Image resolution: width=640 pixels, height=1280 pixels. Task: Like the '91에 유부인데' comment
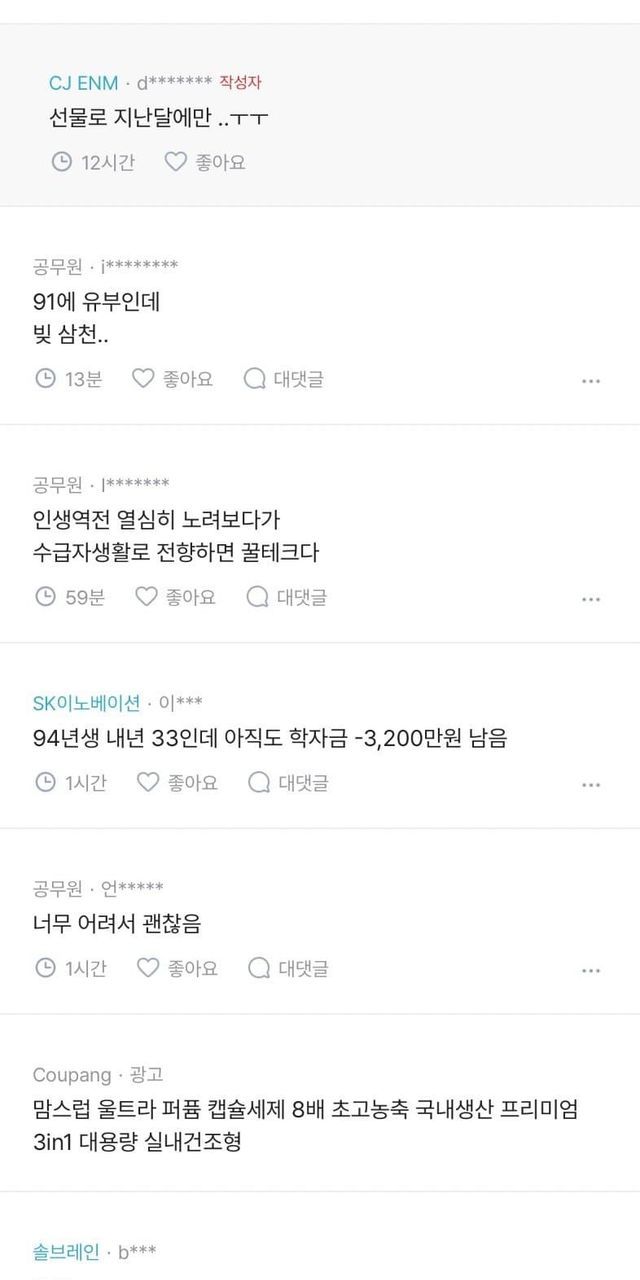pos(172,379)
